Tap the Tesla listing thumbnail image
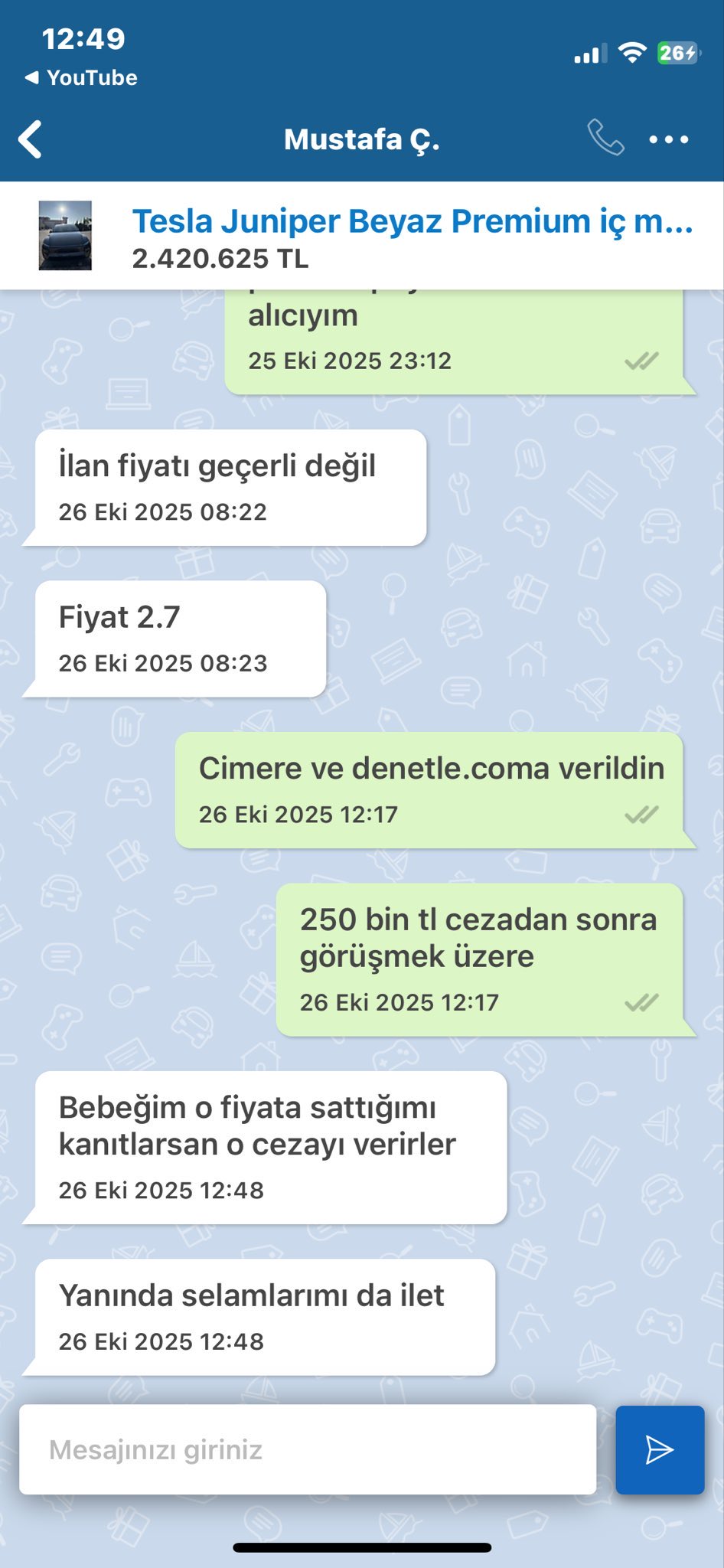 point(66,235)
